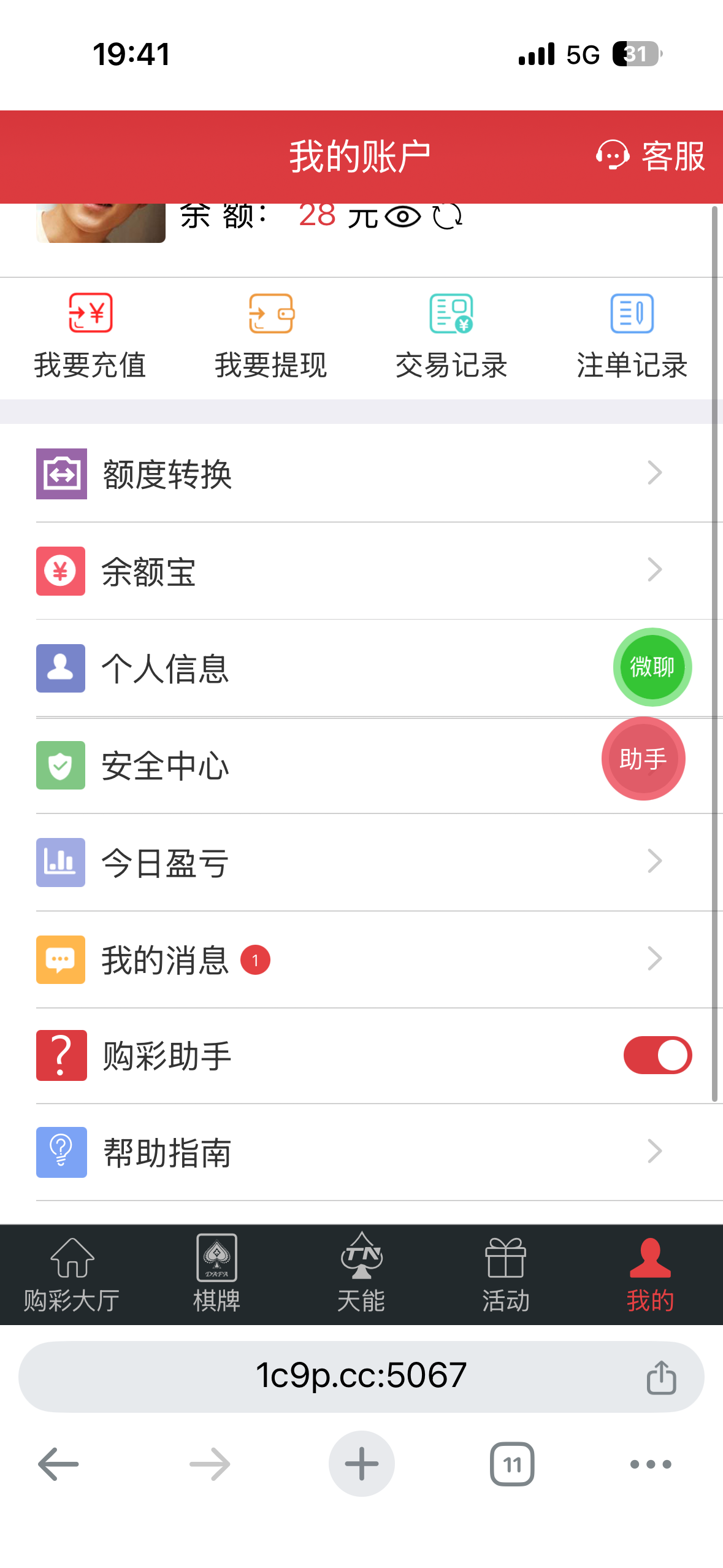This screenshot has height=1568, width=723.
Task: Hide the balance with the eye icon
Action: 402,217
